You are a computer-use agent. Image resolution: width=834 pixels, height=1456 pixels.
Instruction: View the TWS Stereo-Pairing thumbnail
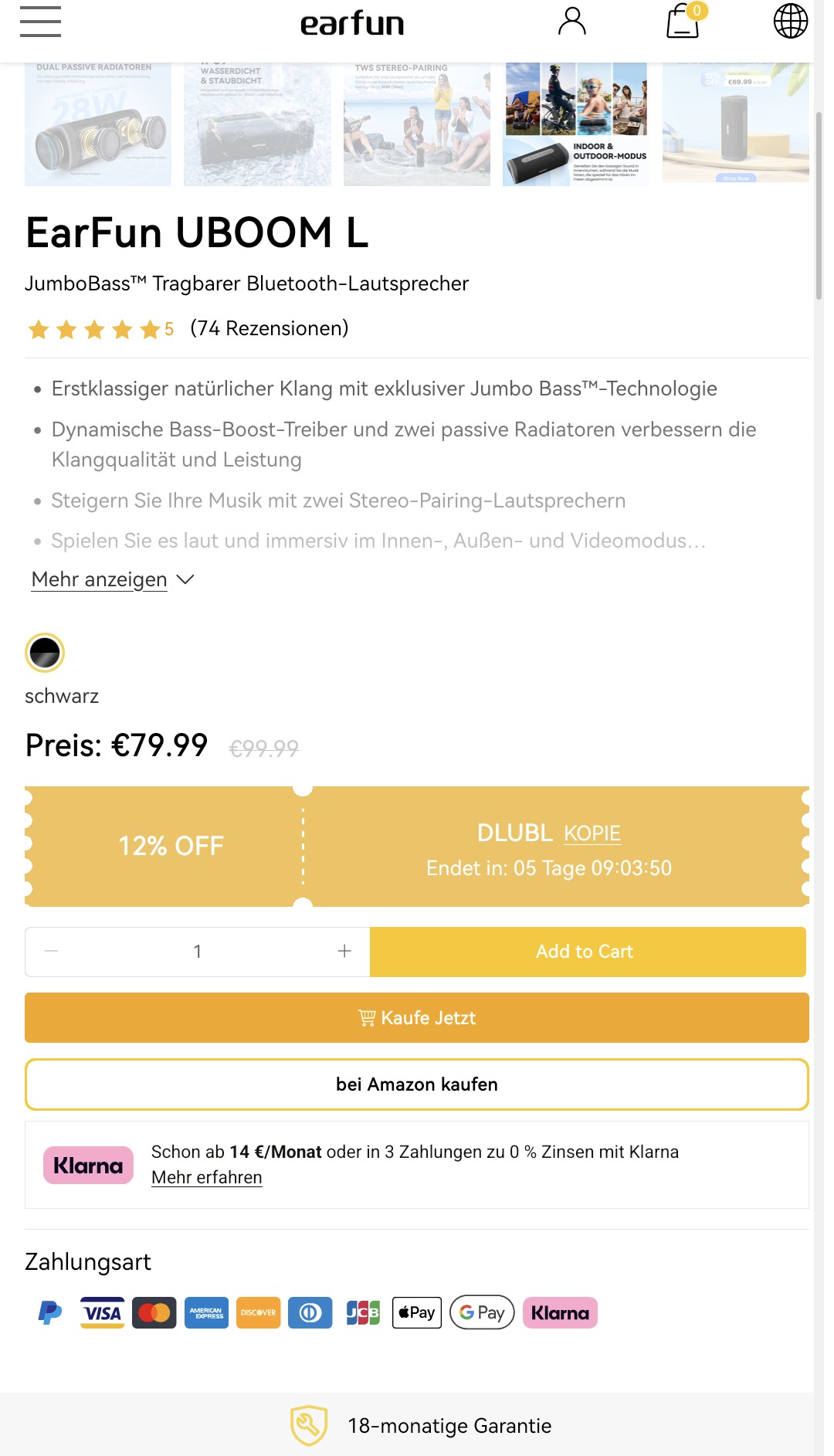[x=417, y=124]
